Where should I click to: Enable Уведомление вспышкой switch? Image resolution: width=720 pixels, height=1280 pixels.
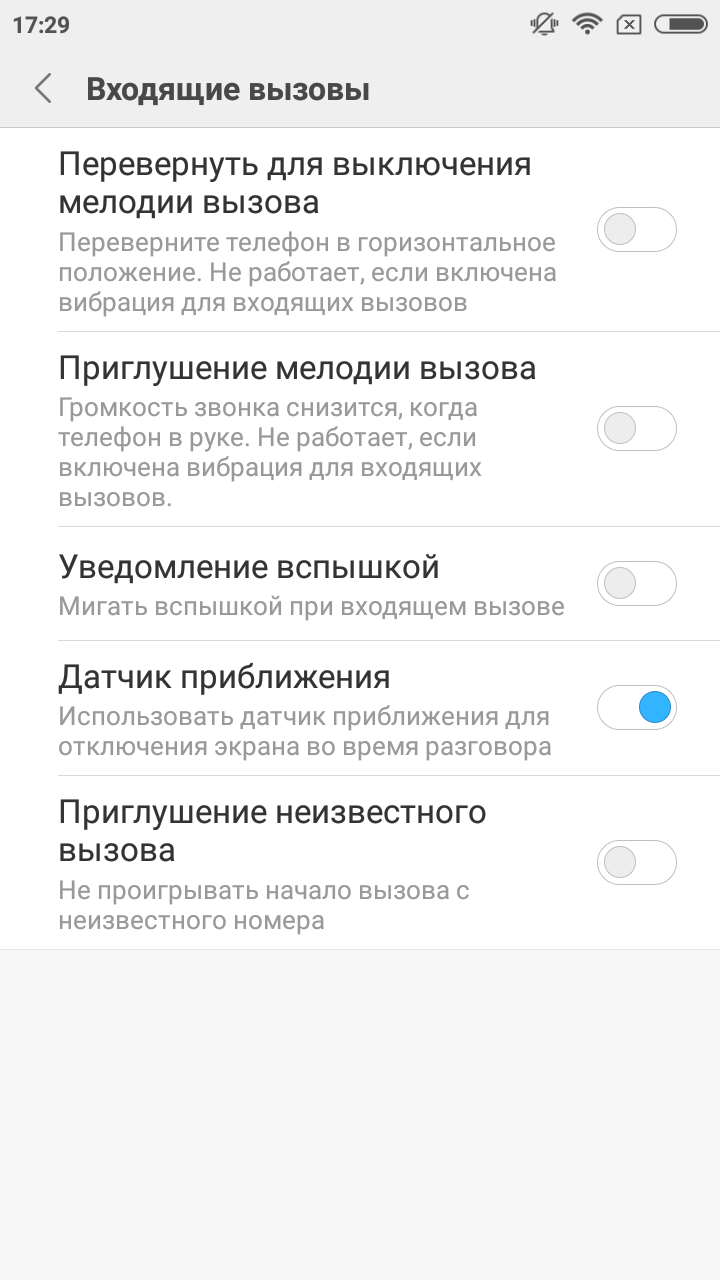tap(637, 584)
